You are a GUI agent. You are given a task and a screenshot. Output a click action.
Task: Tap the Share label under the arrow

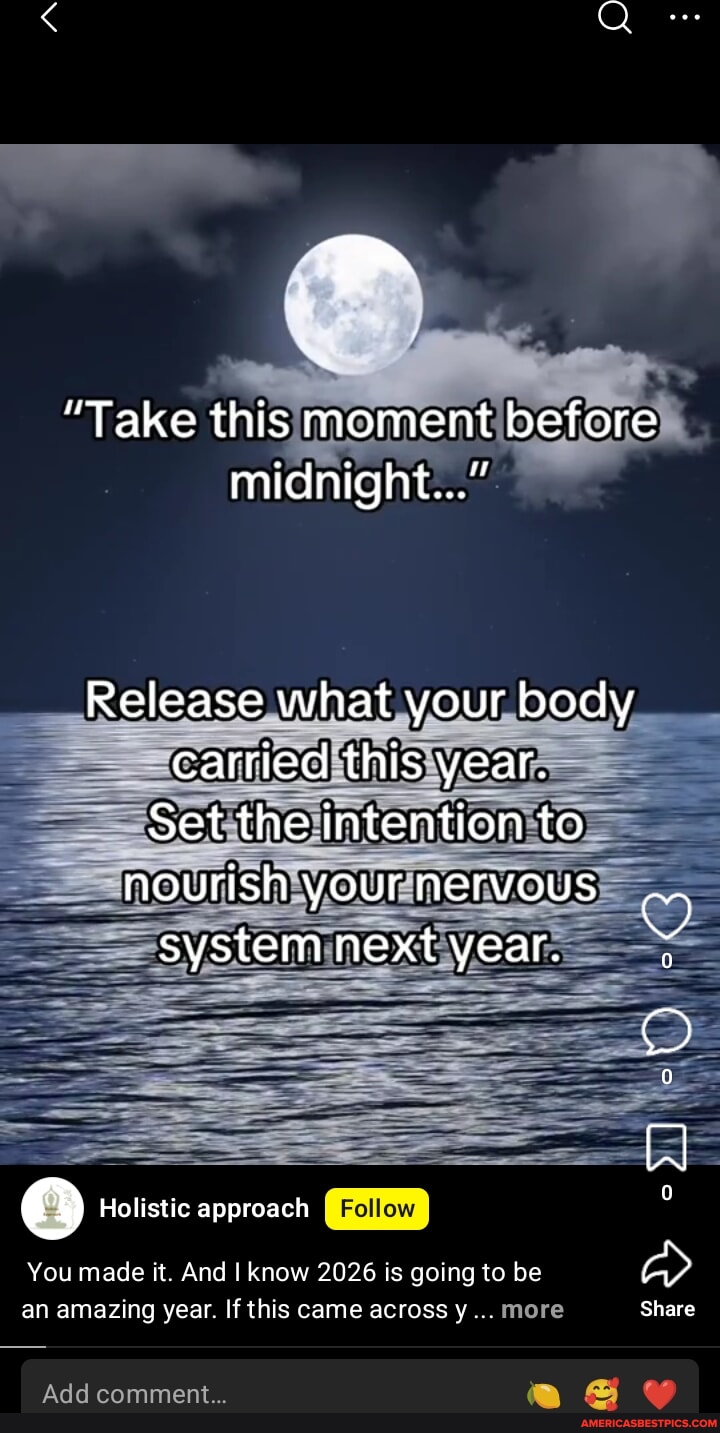665,1308
